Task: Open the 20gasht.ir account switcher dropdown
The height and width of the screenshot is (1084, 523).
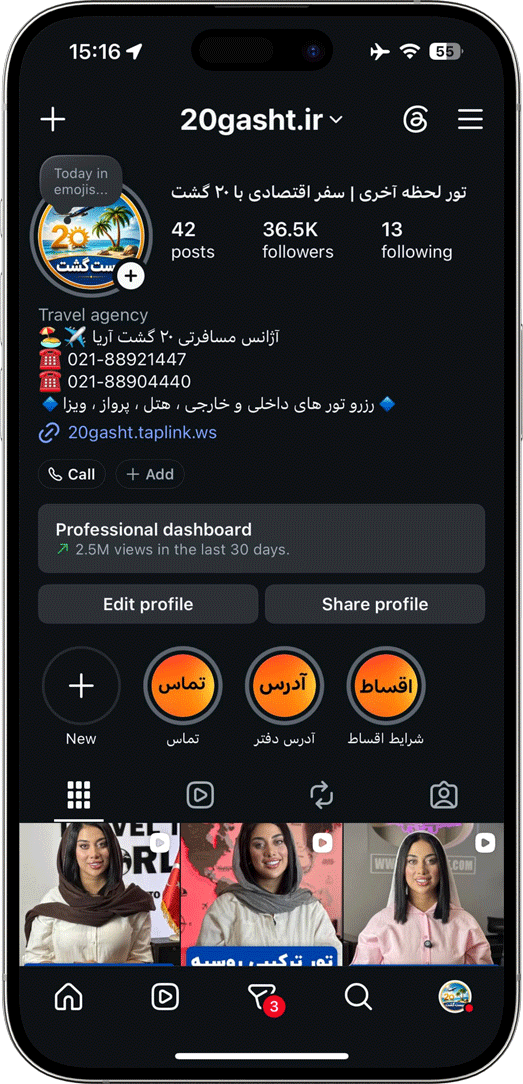Action: [x=261, y=120]
